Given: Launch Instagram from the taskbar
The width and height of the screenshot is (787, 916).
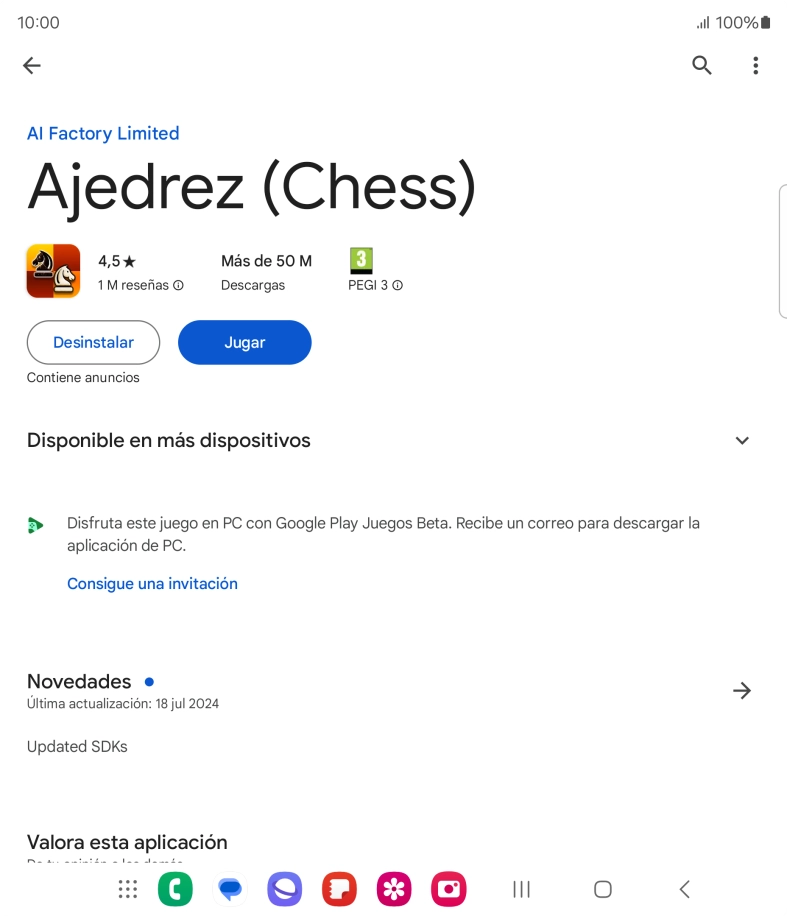Looking at the screenshot, I should (x=448, y=888).
